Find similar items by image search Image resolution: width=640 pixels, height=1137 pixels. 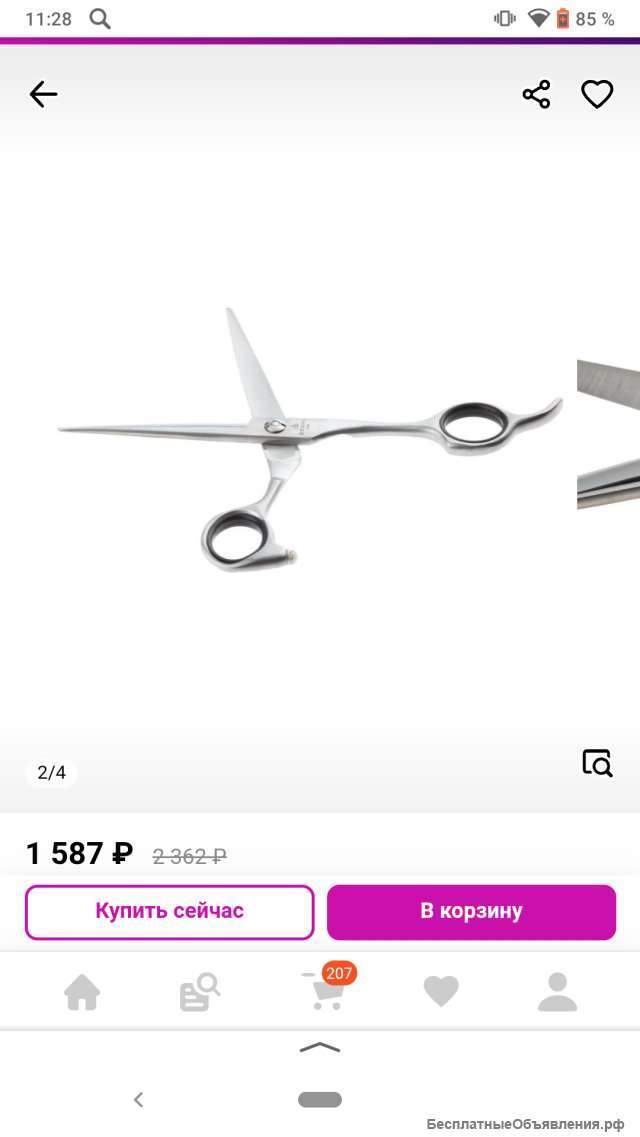click(597, 763)
